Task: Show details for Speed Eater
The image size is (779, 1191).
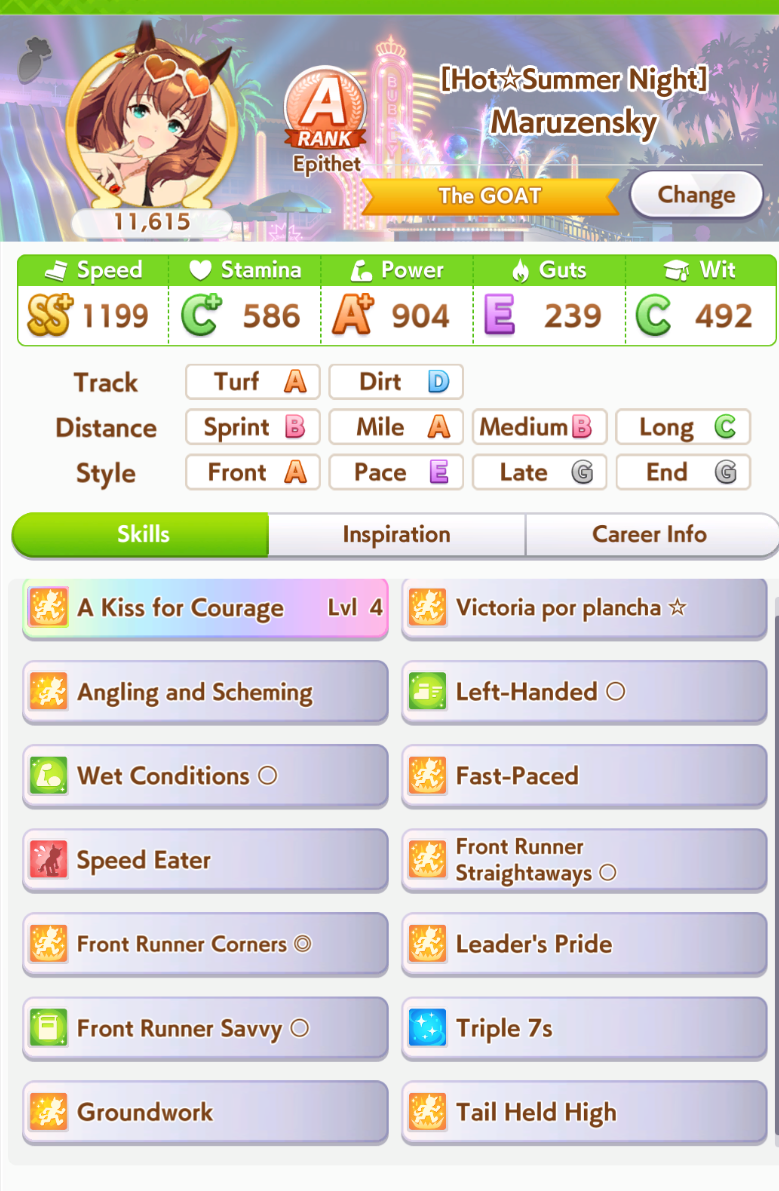Action: tap(205, 860)
